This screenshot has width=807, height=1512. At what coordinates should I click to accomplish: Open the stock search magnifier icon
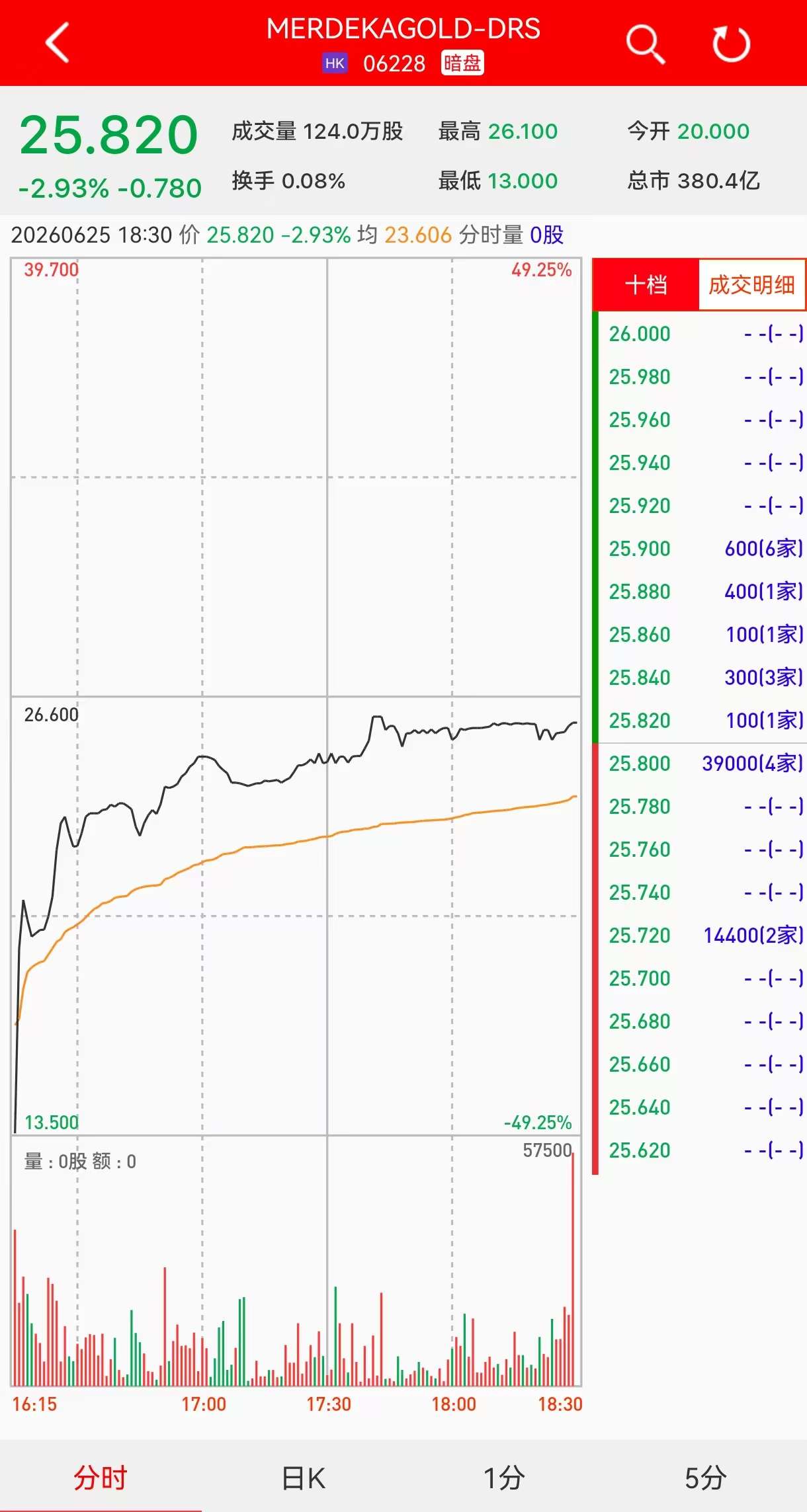coord(645,44)
